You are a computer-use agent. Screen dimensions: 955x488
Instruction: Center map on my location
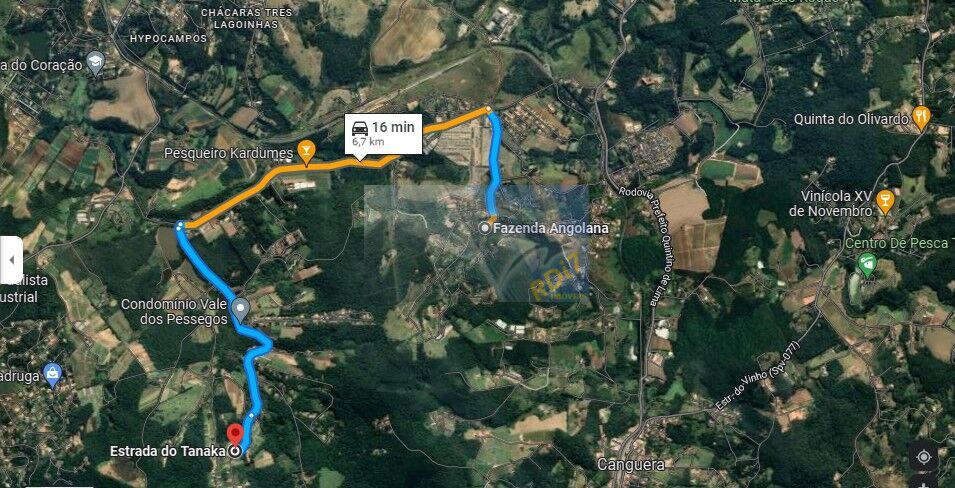point(923,456)
